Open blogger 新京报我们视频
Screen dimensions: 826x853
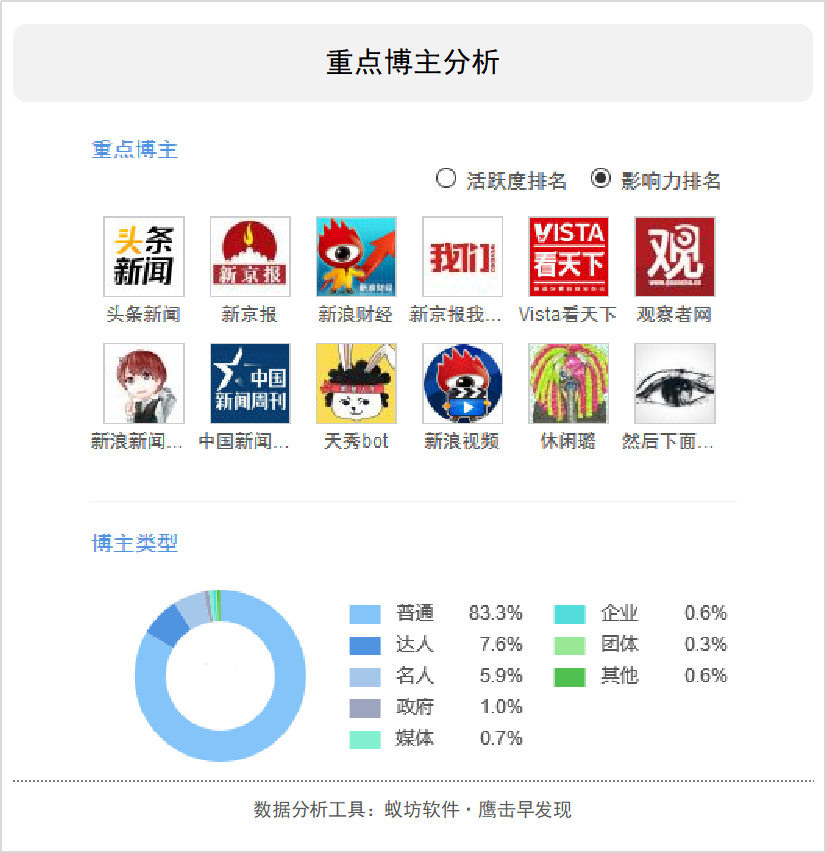462,257
